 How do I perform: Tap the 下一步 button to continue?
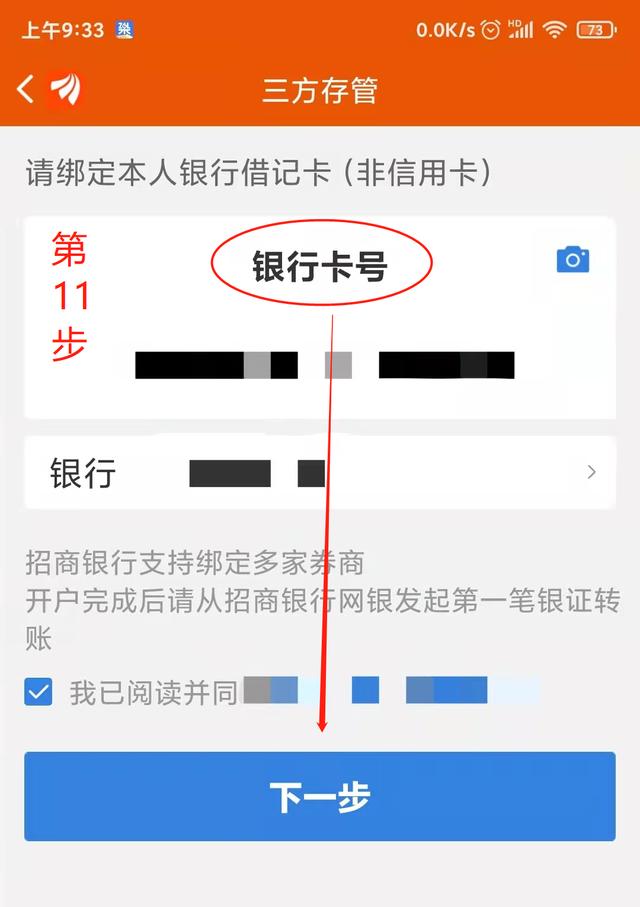tap(320, 797)
